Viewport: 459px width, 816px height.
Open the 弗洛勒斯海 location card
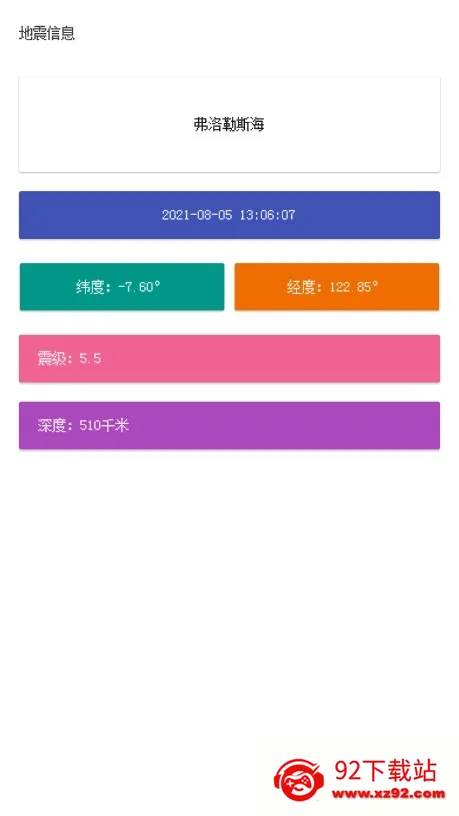(x=230, y=125)
